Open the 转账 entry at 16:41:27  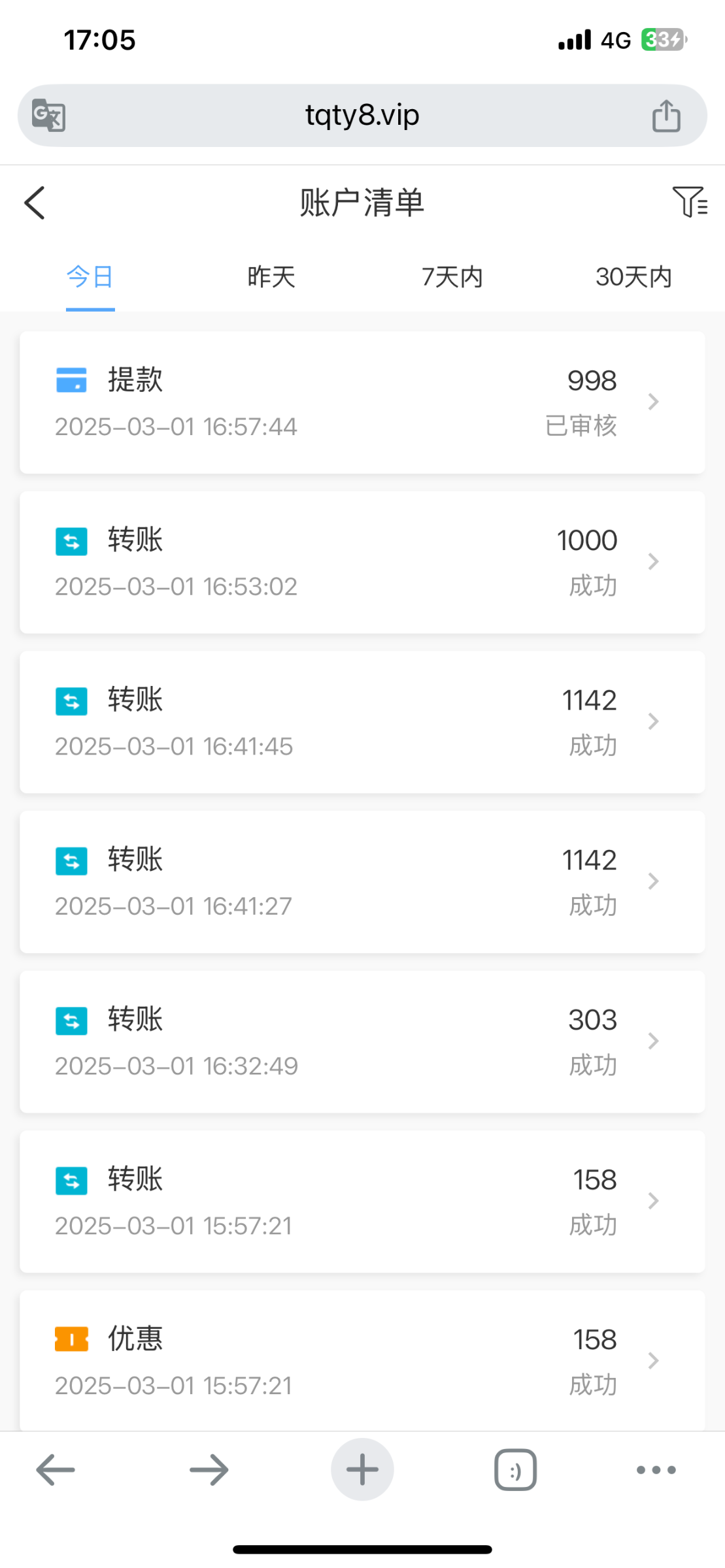click(362, 882)
